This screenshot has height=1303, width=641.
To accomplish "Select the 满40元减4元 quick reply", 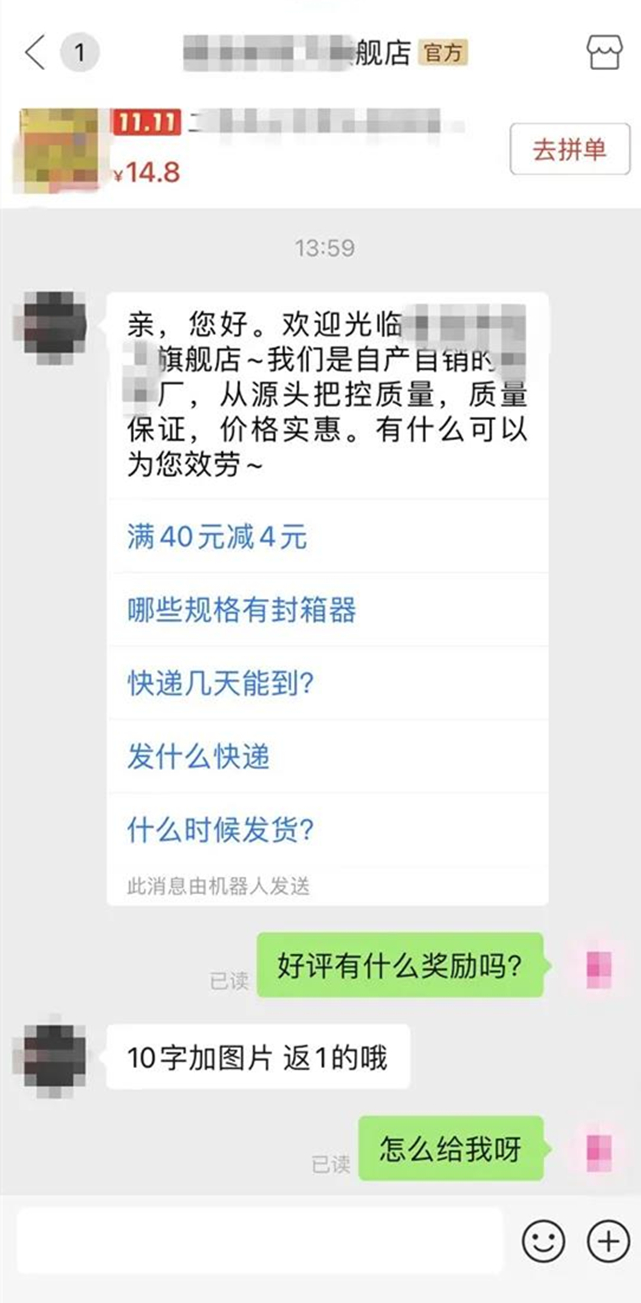I will (x=217, y=536).
